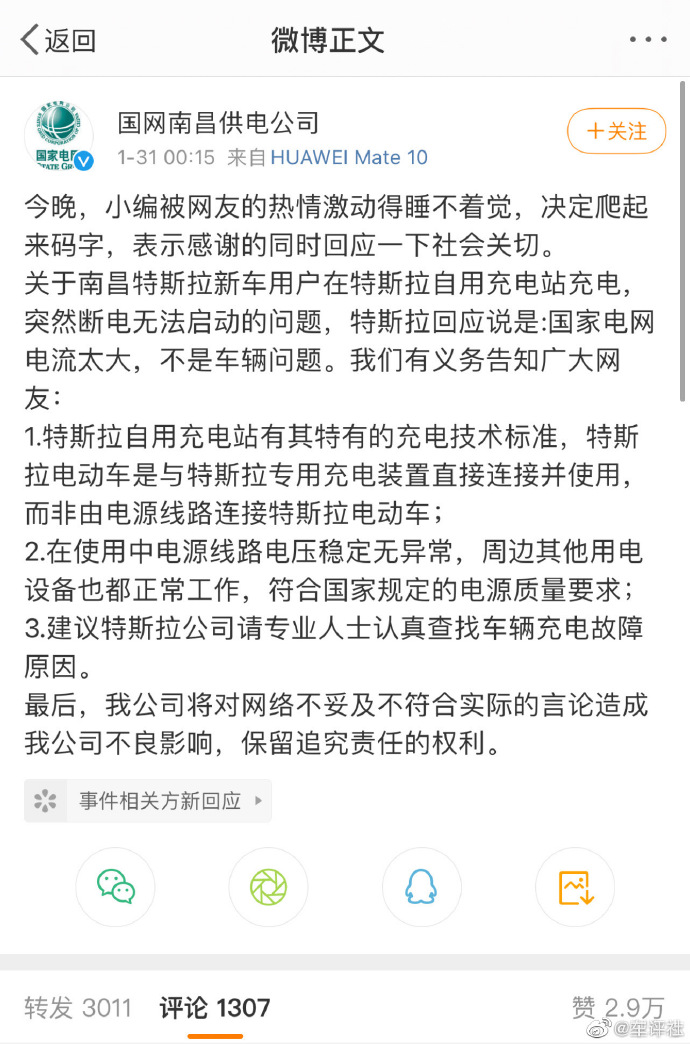This screenshot has height=1045, width=690.
Task: Open 事件相关方新回应 tag
Action: tap(148, 801)
